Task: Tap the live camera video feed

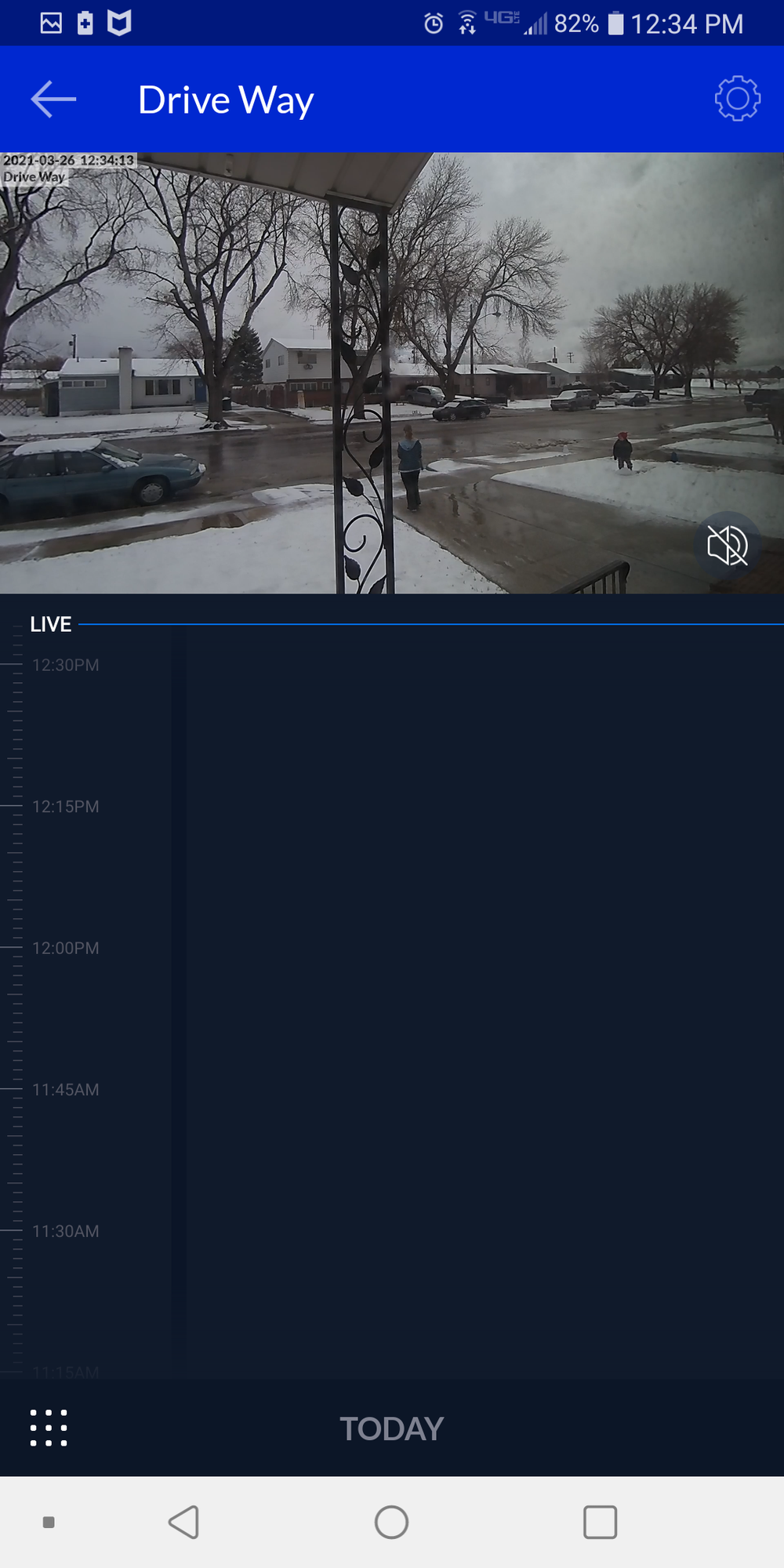Action: (x=392, y=373)
